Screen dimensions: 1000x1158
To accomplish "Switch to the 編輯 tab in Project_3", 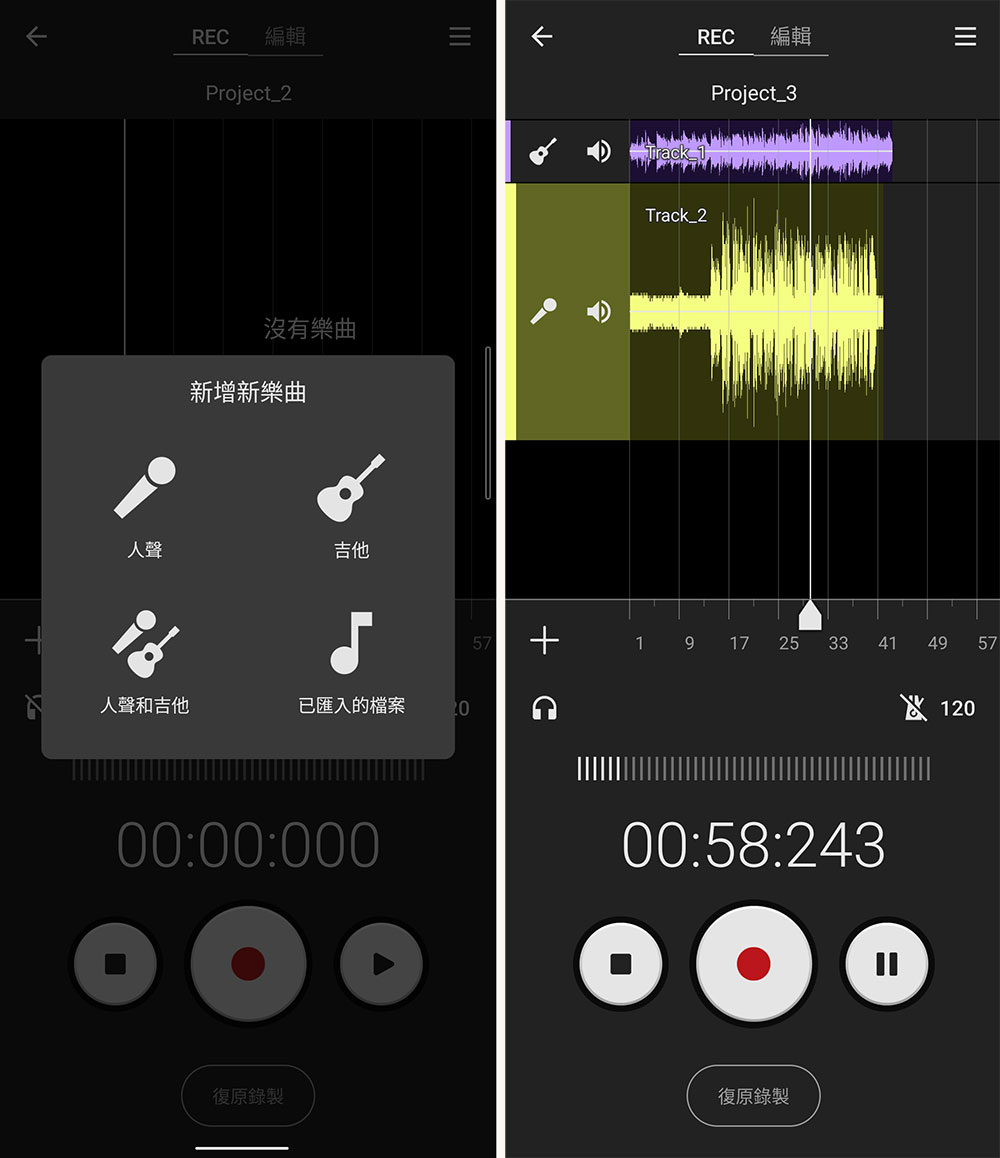I will (x=790, y=37).
